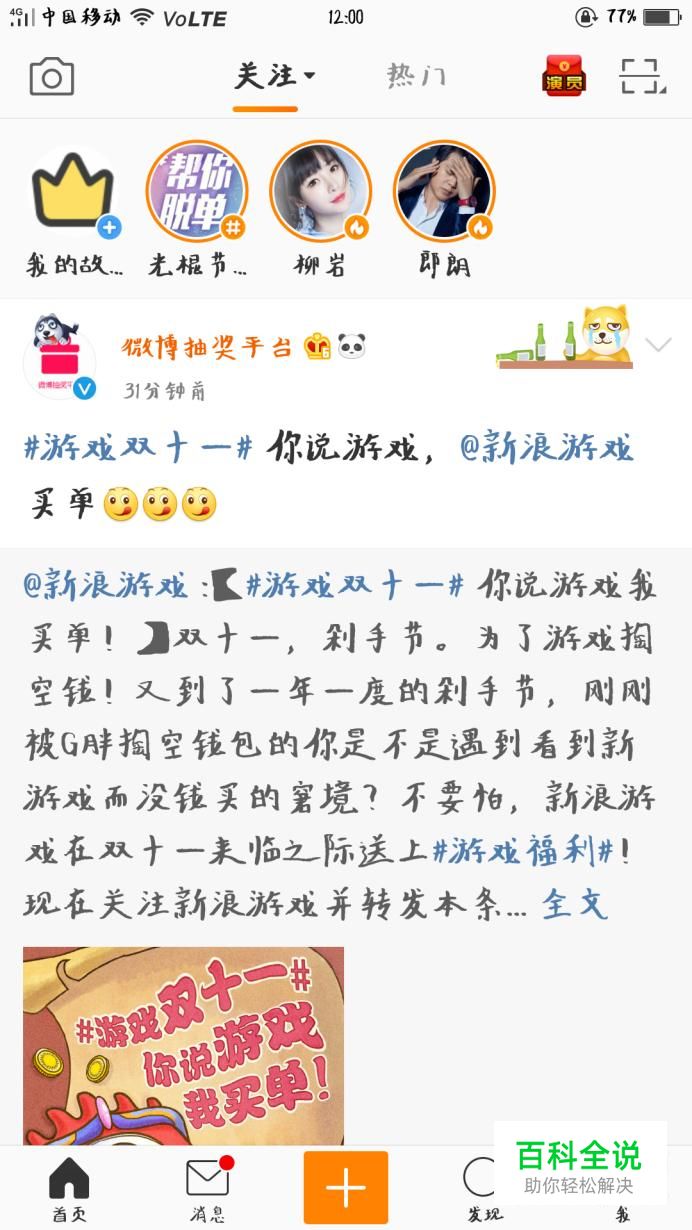The height and width of the screenshot is (1230, 692).
Task: Expand the 关注 dropdown tab
Action: pyautogui.click(x=274, y=76)
